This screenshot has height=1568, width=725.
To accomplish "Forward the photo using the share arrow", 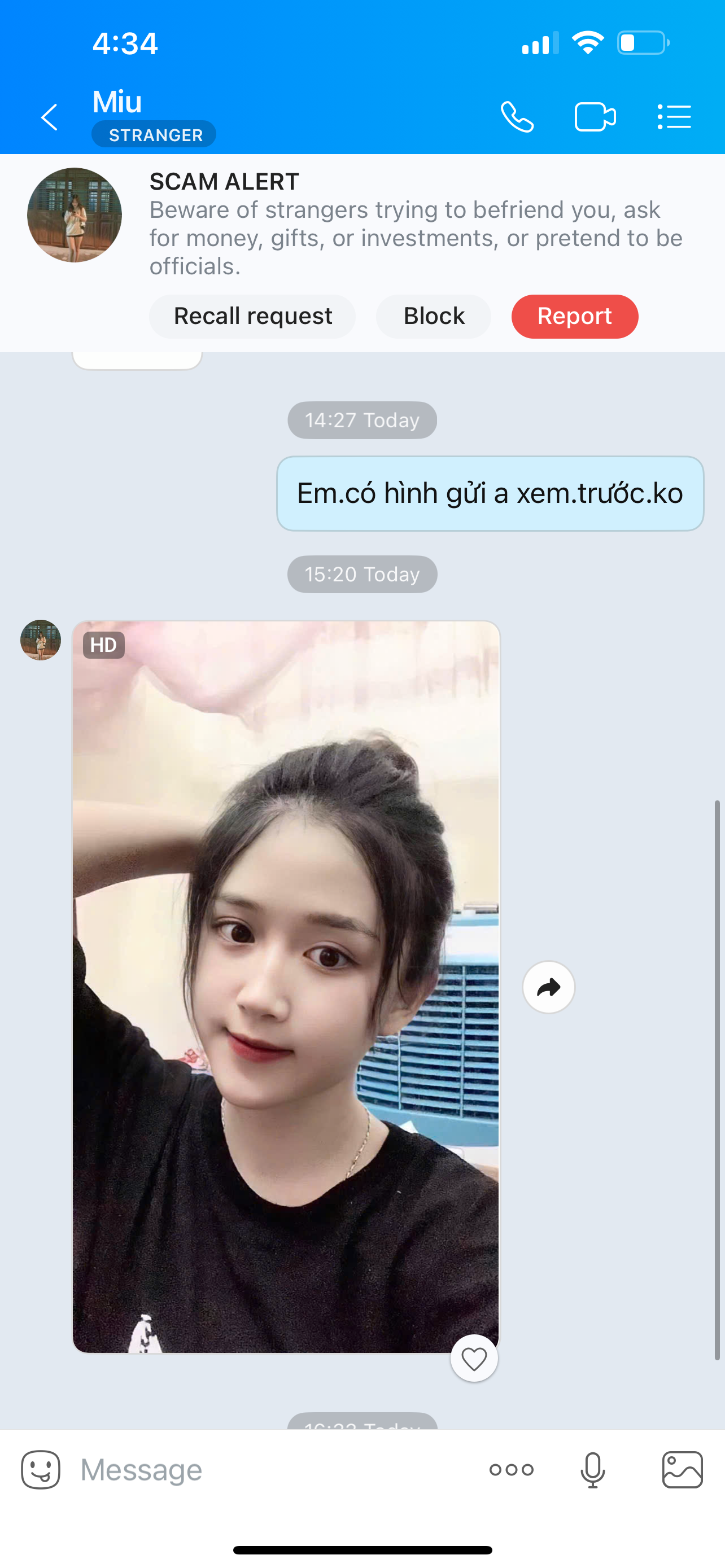I will click(x=548, y=987).
